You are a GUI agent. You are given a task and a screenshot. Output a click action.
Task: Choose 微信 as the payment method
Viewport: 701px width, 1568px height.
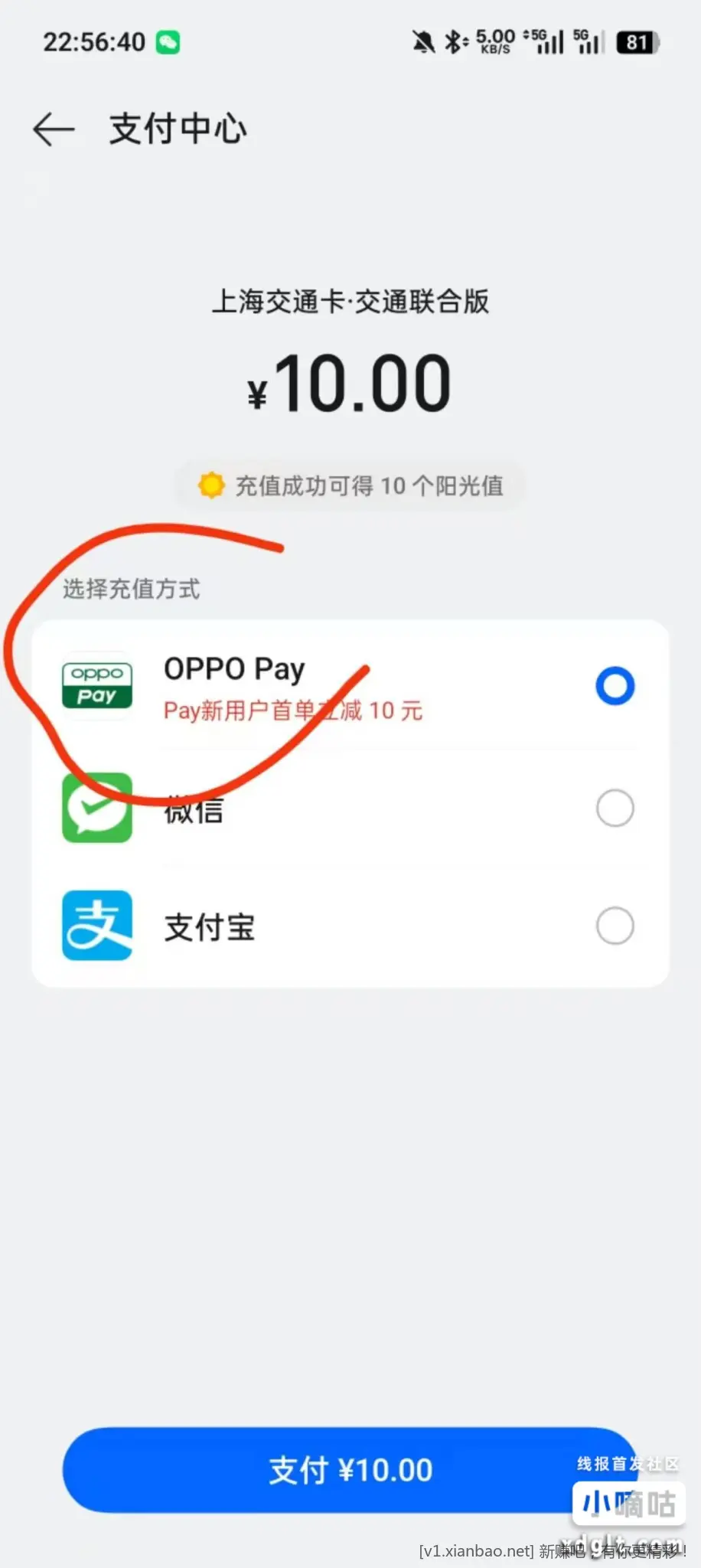tap(615, 808)
